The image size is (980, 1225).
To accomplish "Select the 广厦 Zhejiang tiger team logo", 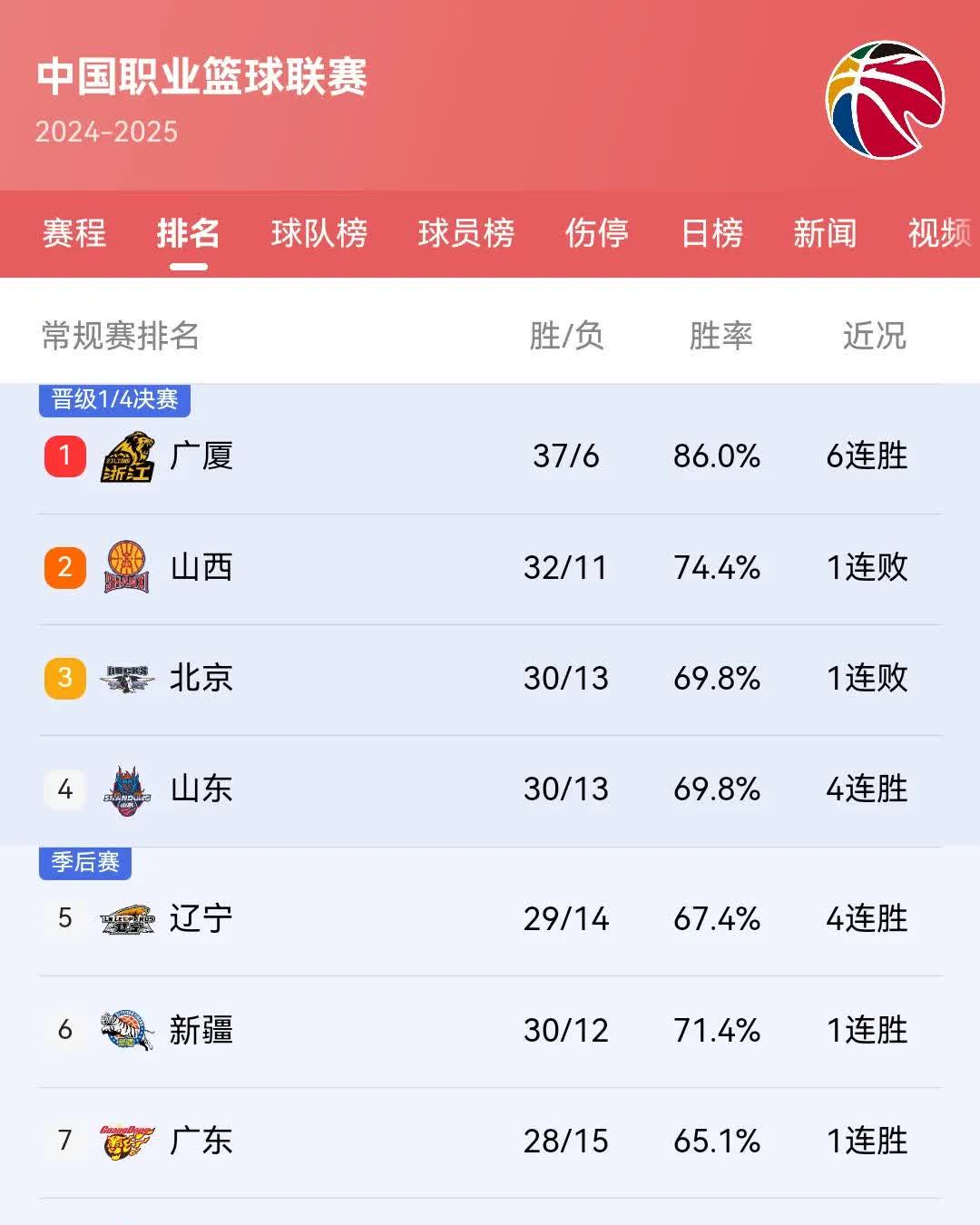I will 127,456.
